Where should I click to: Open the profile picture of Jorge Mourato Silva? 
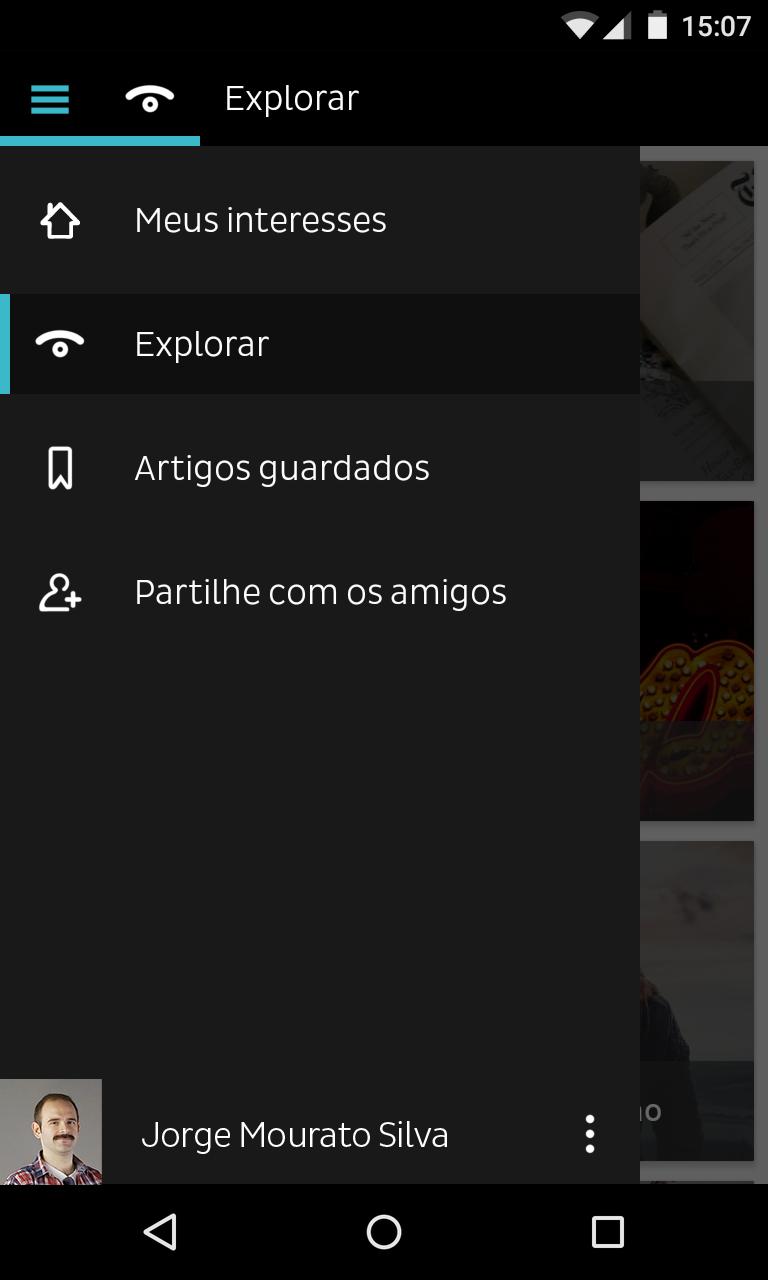pyautogui.click(x=51, y=1131)
